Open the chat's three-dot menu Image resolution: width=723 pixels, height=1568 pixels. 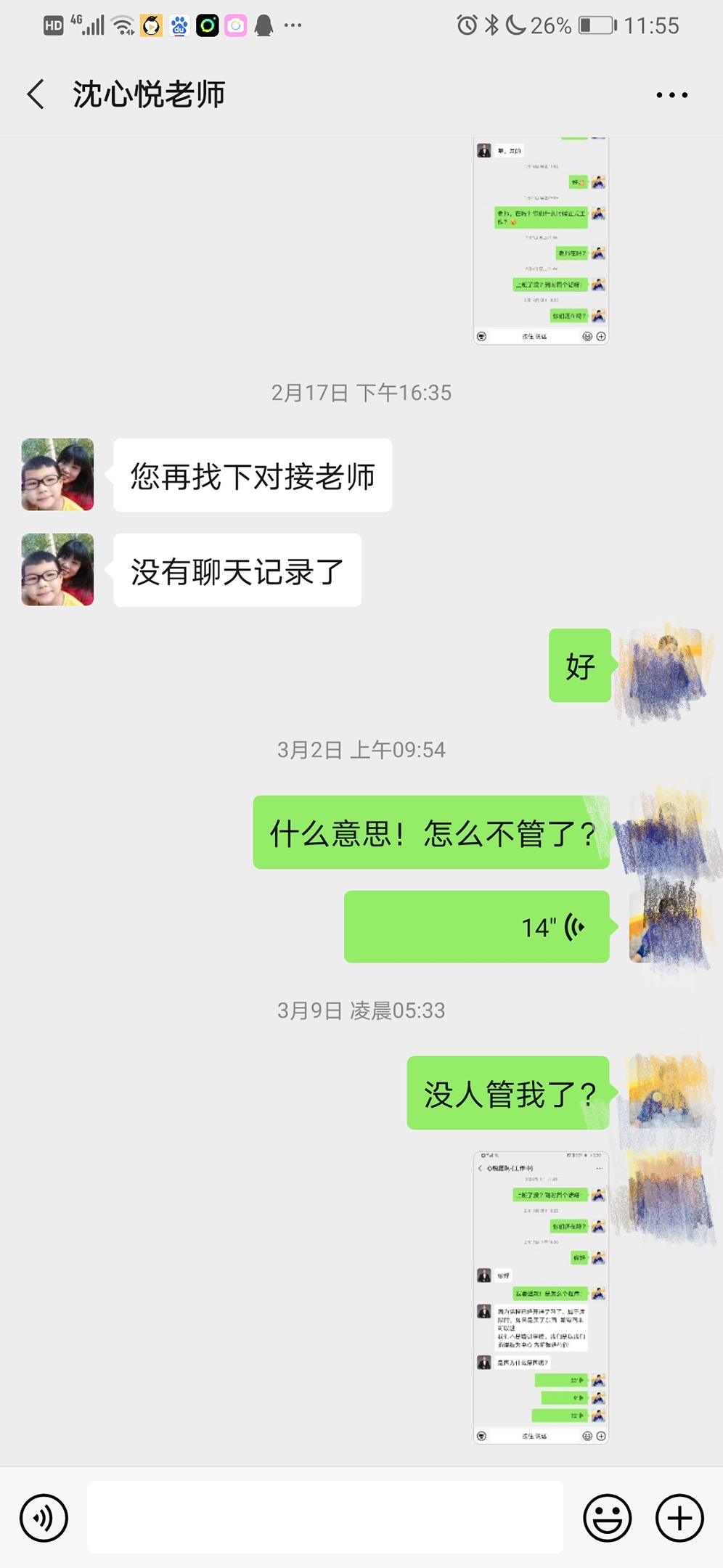671,95
